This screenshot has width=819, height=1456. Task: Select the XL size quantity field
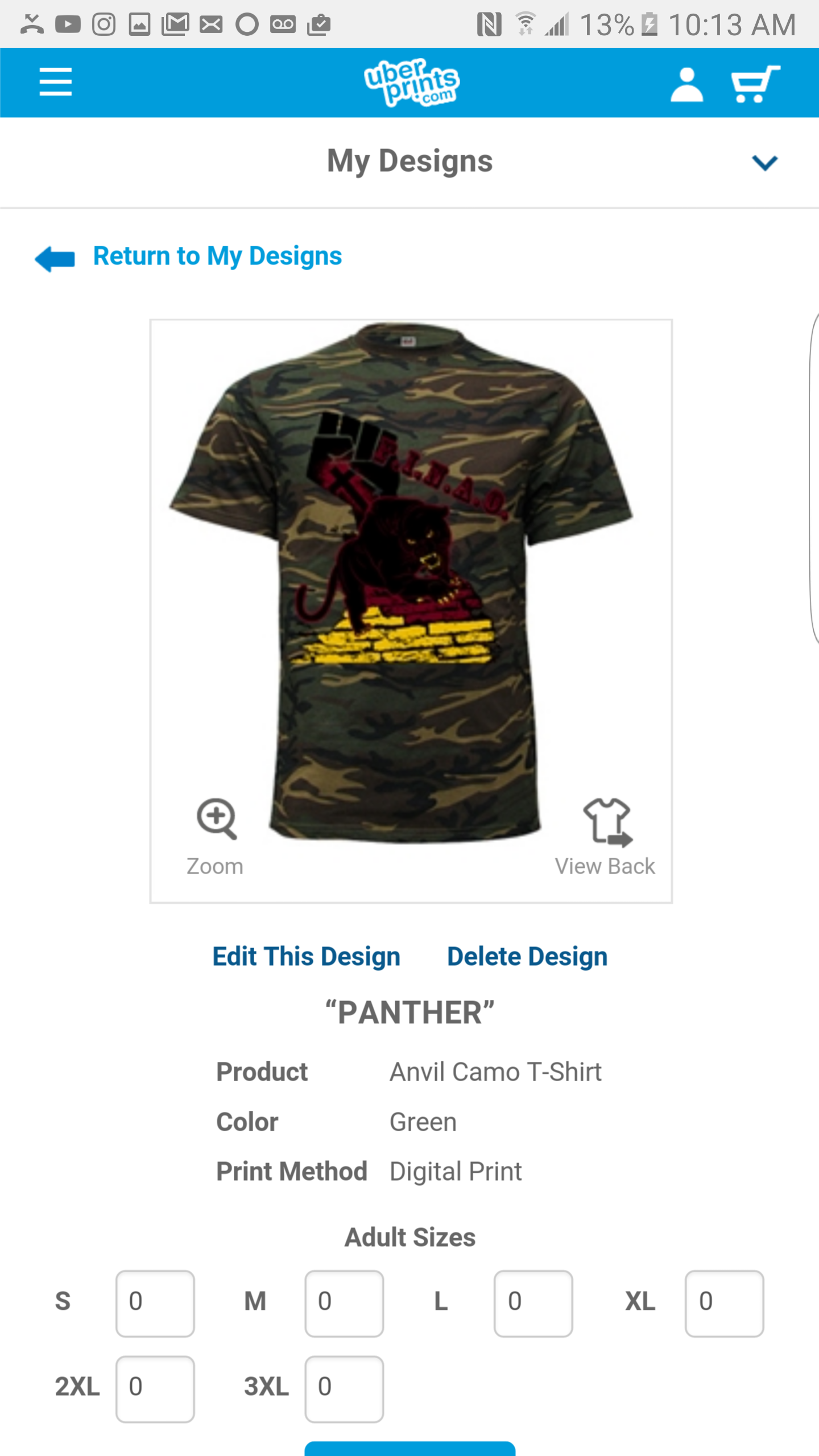point(724,1303)
